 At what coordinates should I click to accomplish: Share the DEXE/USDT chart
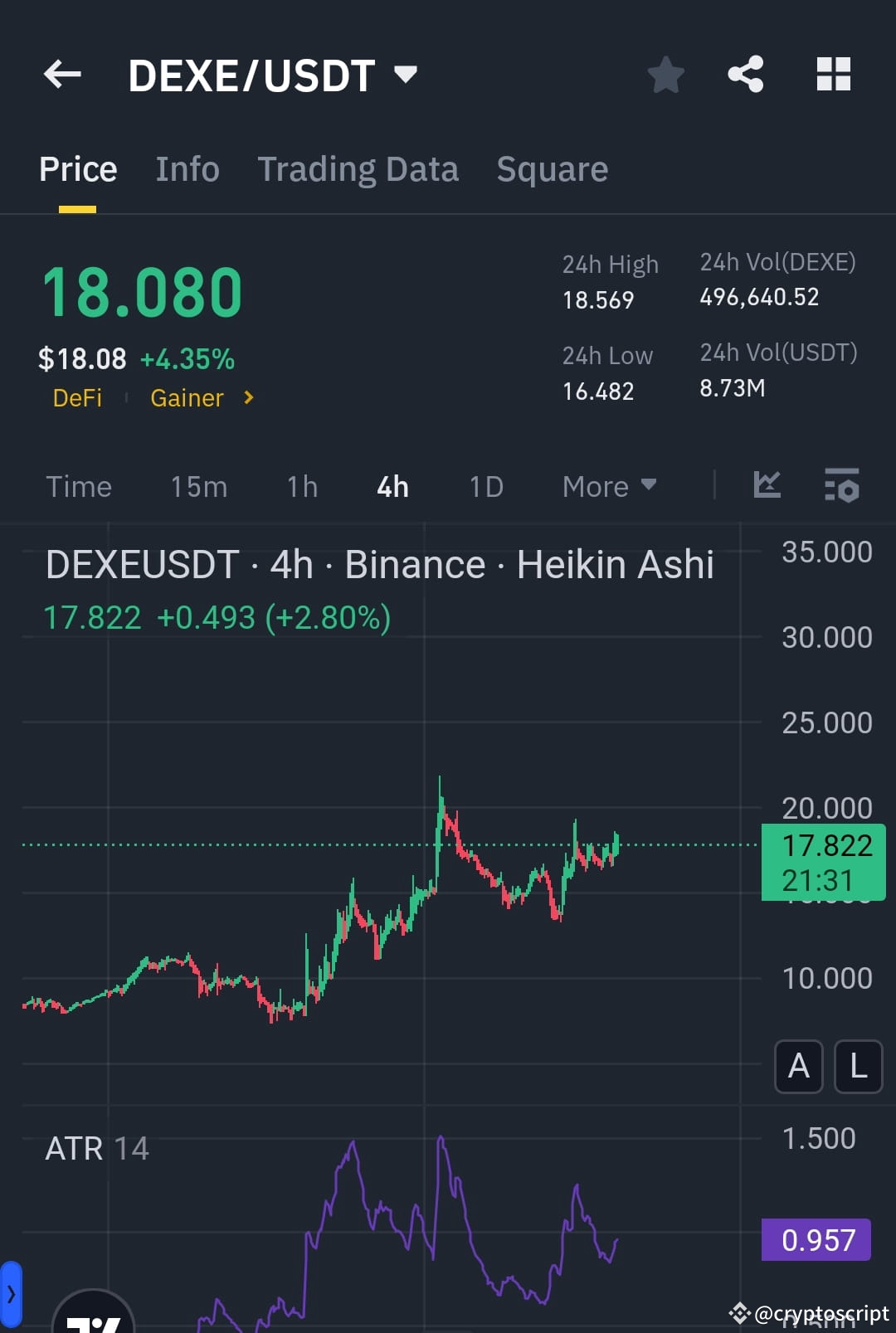(745, 74)
